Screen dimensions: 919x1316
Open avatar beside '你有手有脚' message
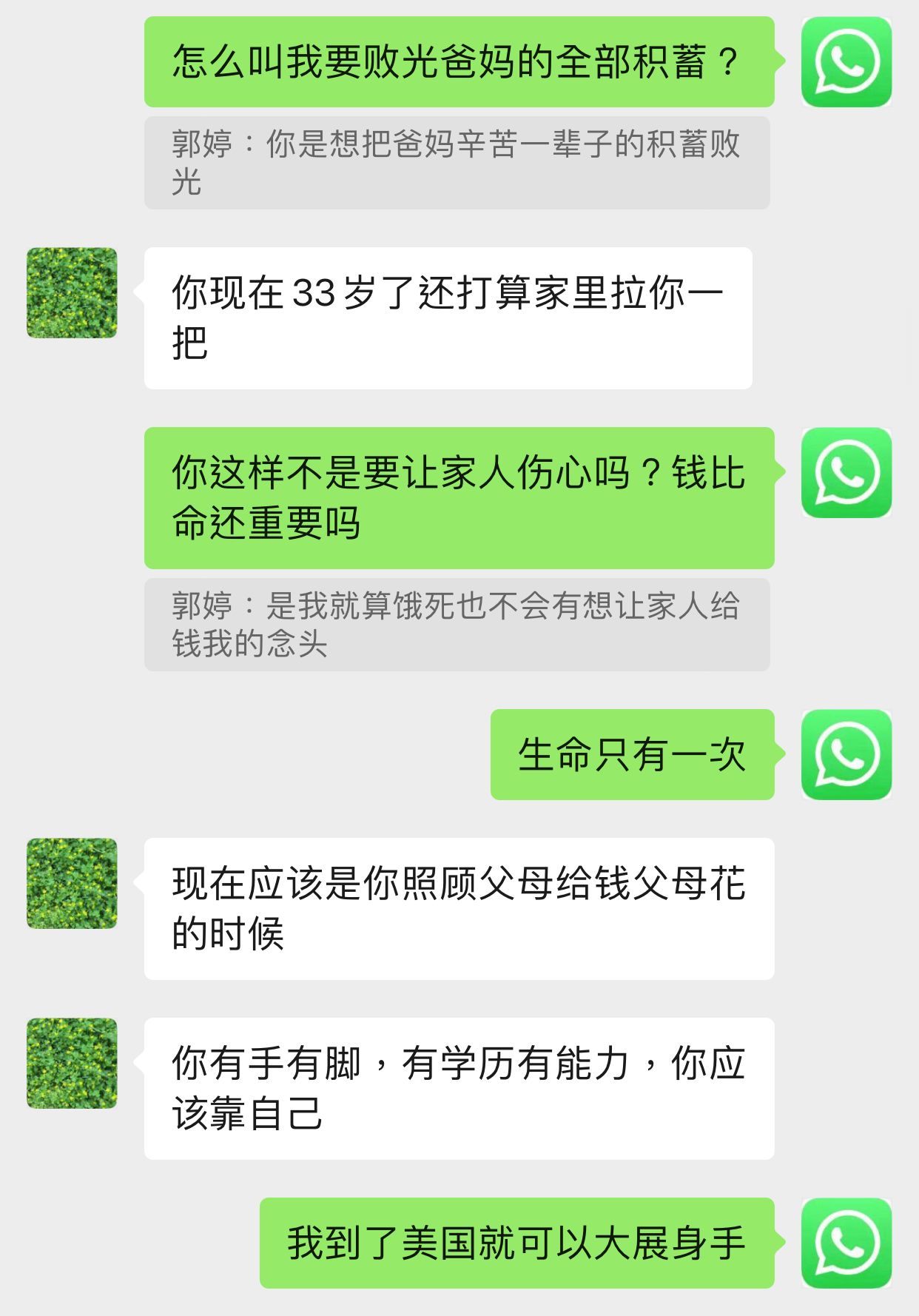click(x=72, y=1063)
